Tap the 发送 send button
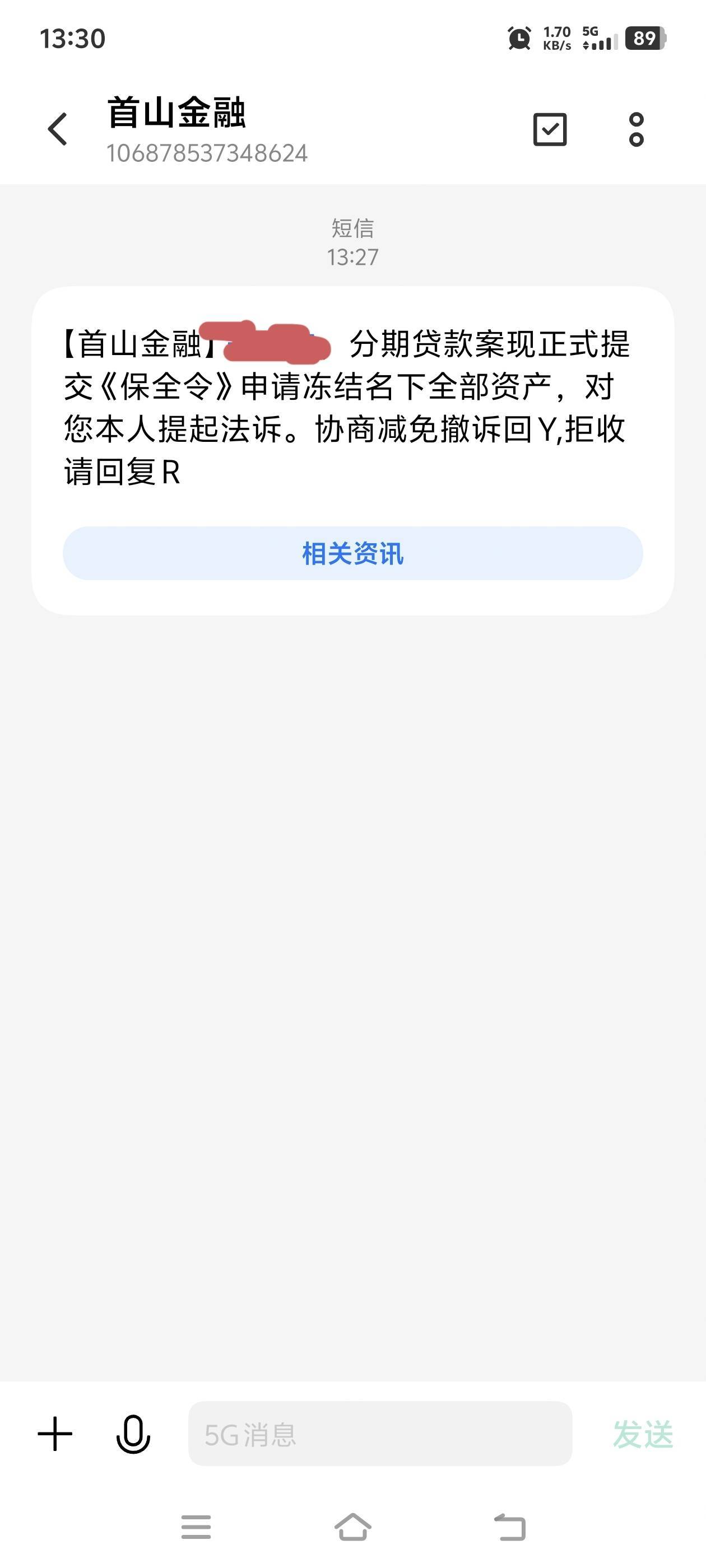 pos(642,1434)
